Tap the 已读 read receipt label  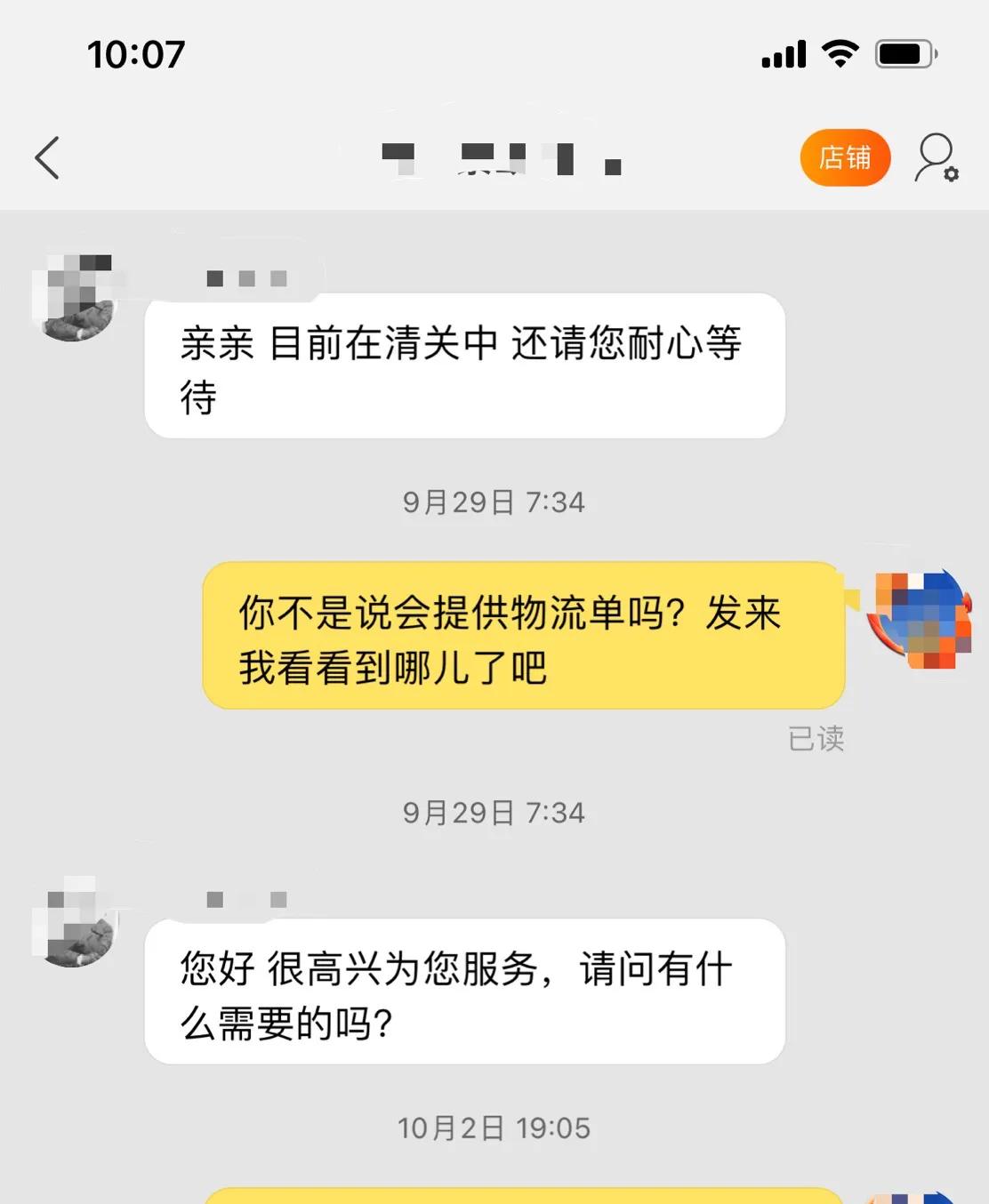pos(816,739)
